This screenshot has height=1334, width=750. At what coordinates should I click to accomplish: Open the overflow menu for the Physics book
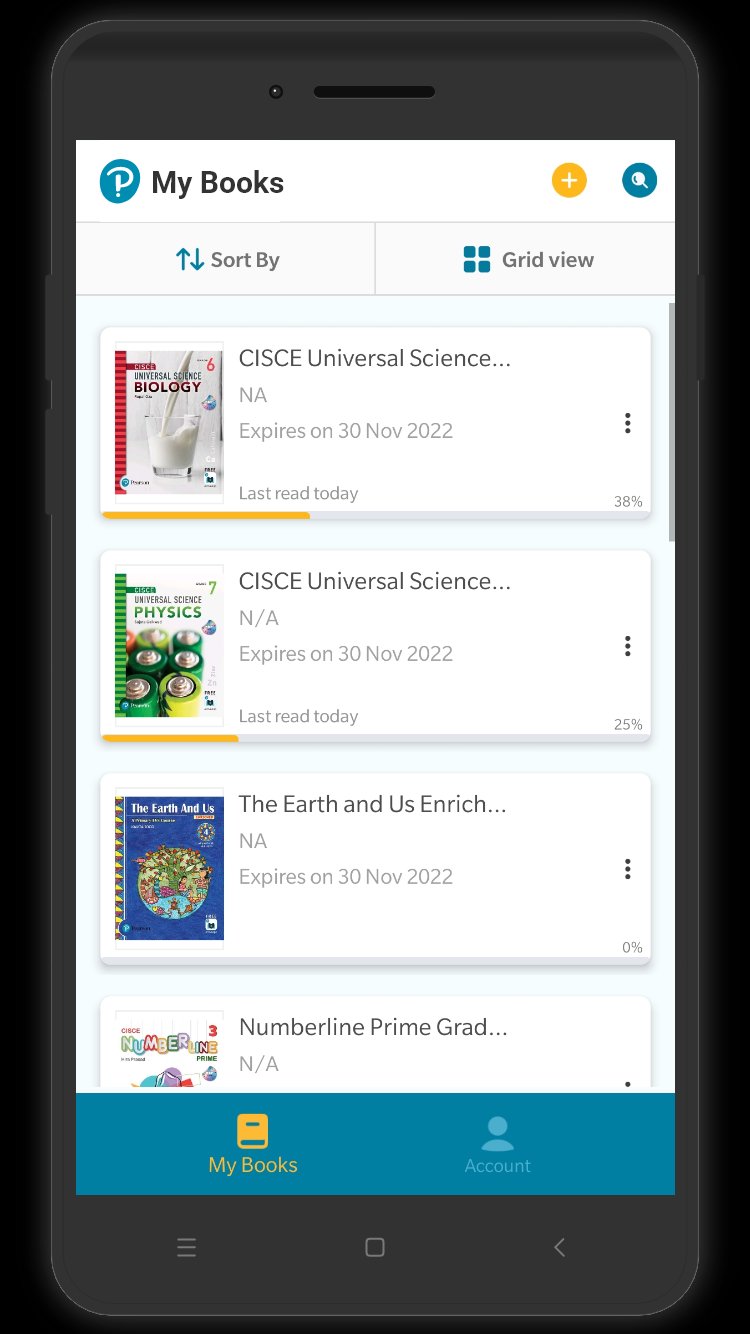point(627,646)
